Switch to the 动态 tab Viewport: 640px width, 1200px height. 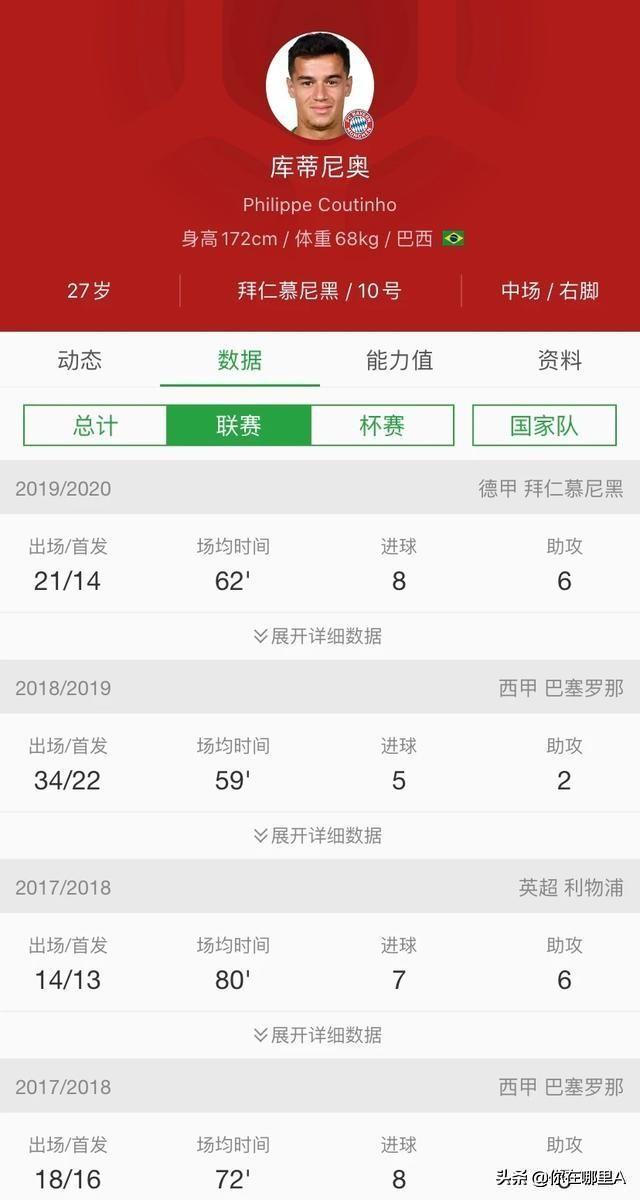coord(80,360)
